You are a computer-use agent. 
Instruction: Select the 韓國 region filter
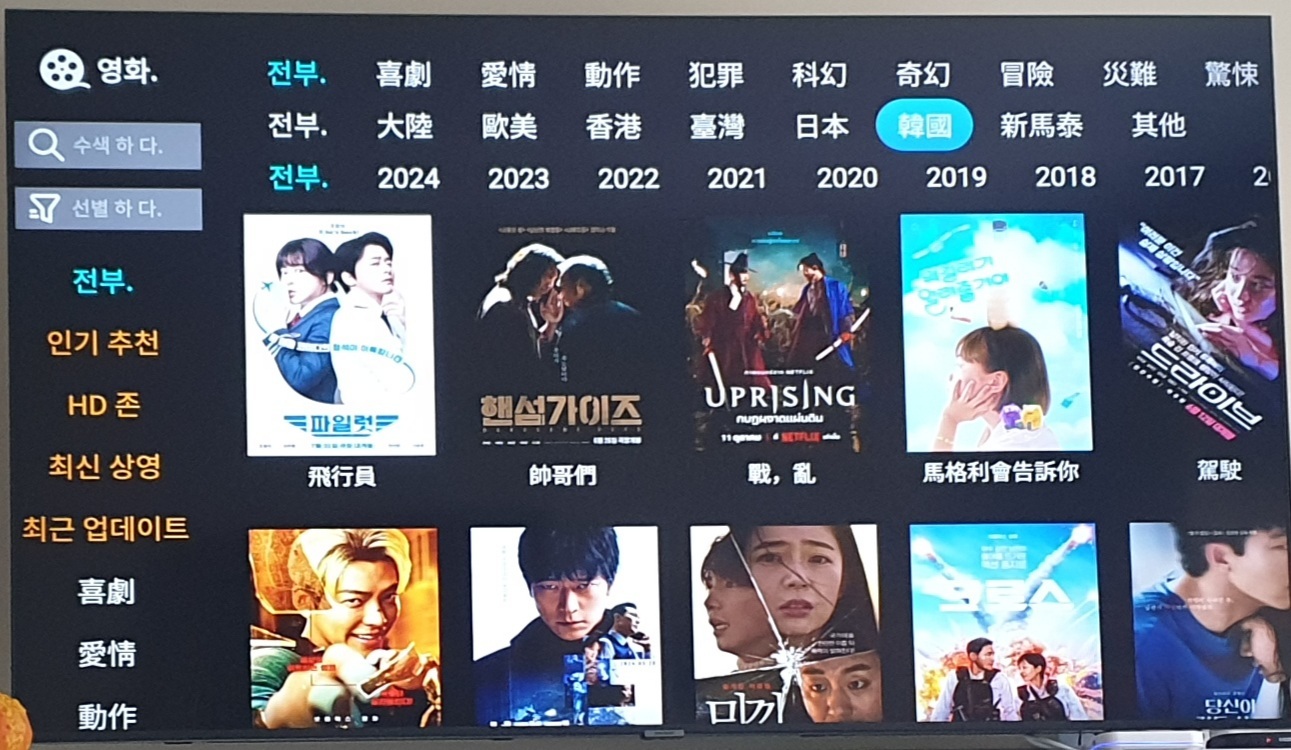(x=923, y=126)
